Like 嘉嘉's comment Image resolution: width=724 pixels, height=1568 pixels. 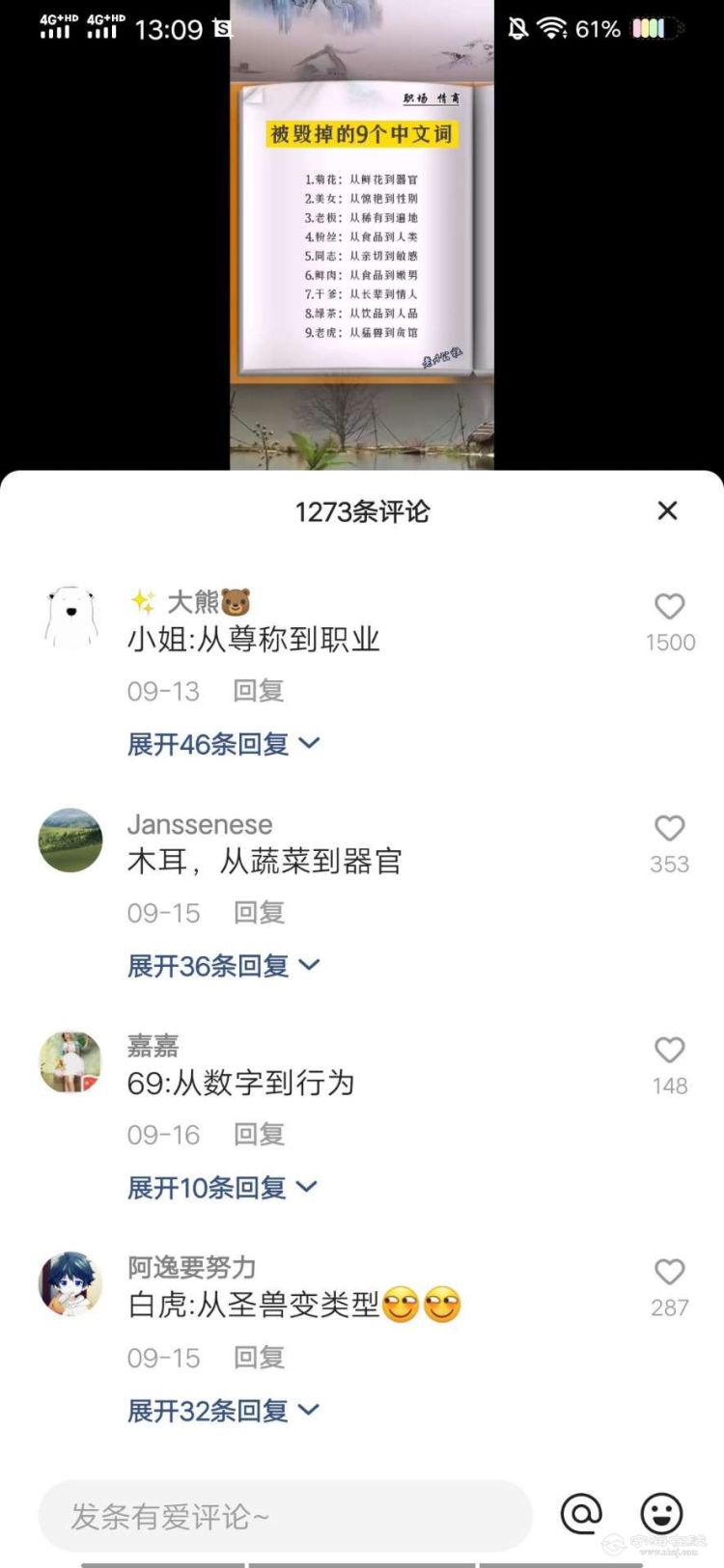click(x=669, y=1050)
